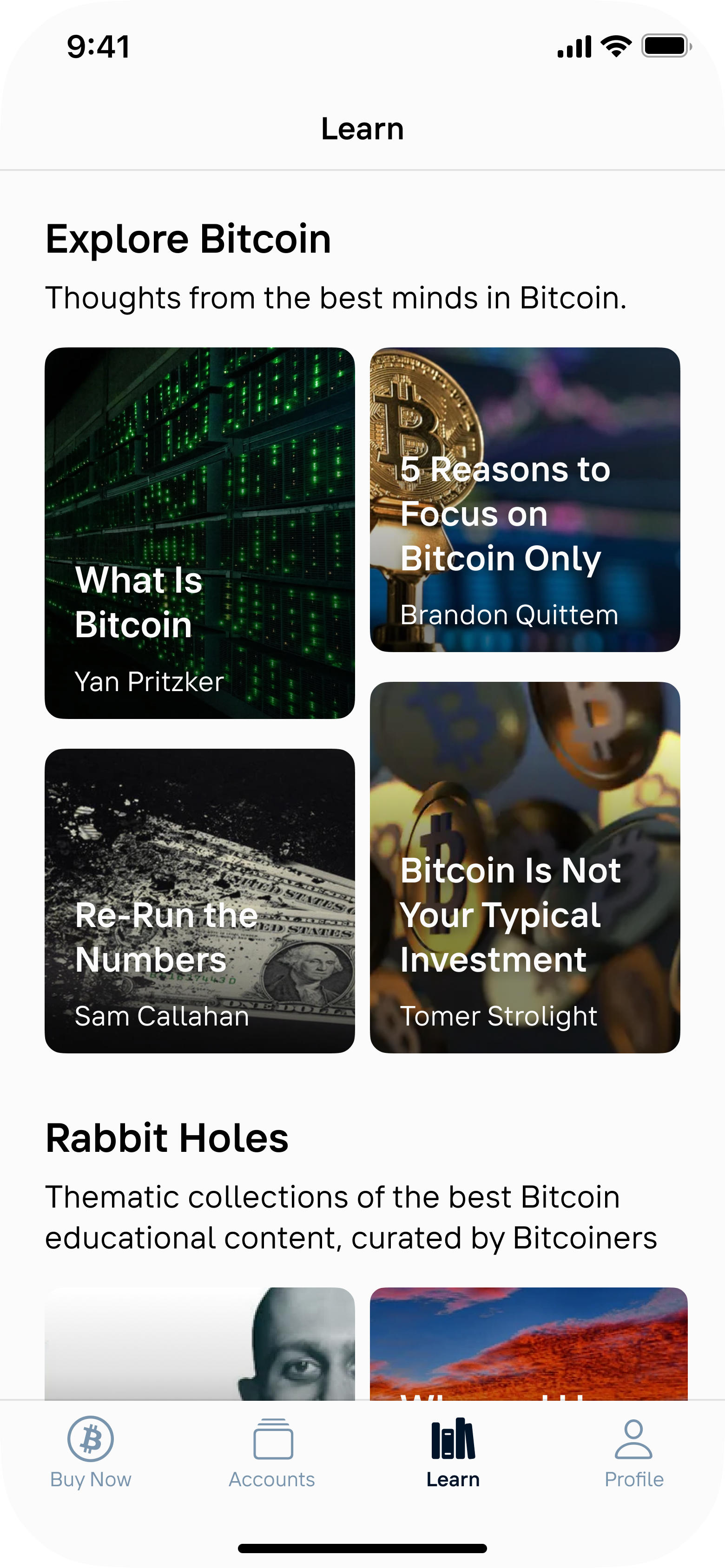Switch to the Buy Now tab

(90, 1461)
